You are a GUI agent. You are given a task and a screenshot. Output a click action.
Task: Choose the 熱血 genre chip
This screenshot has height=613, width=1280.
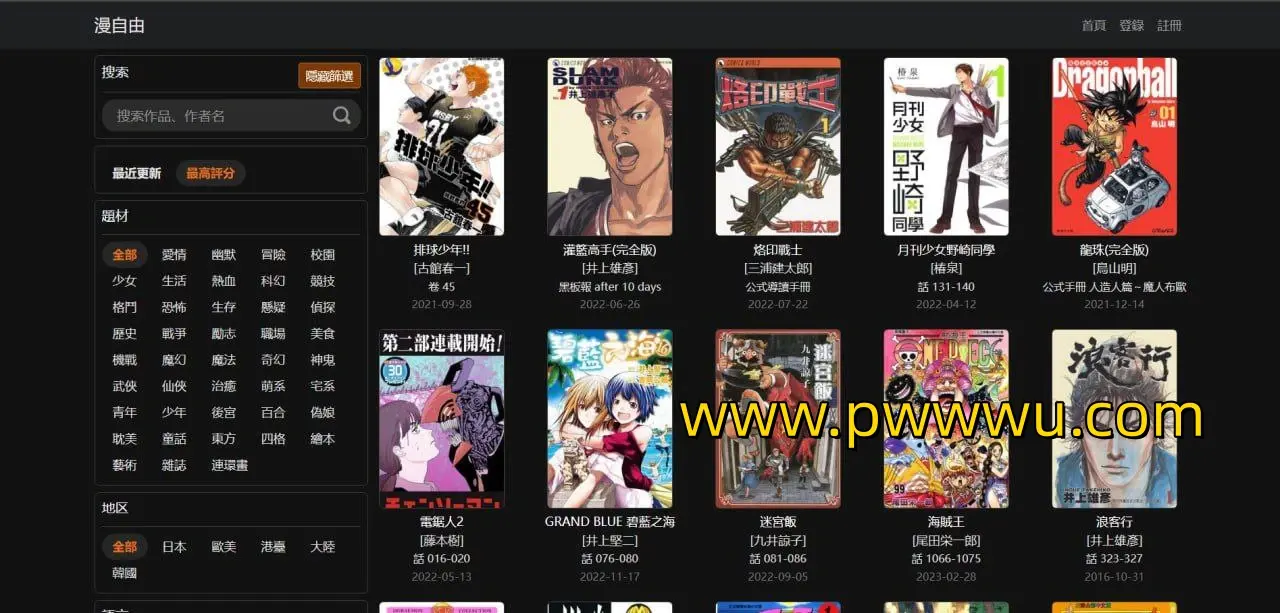[224, 281]
